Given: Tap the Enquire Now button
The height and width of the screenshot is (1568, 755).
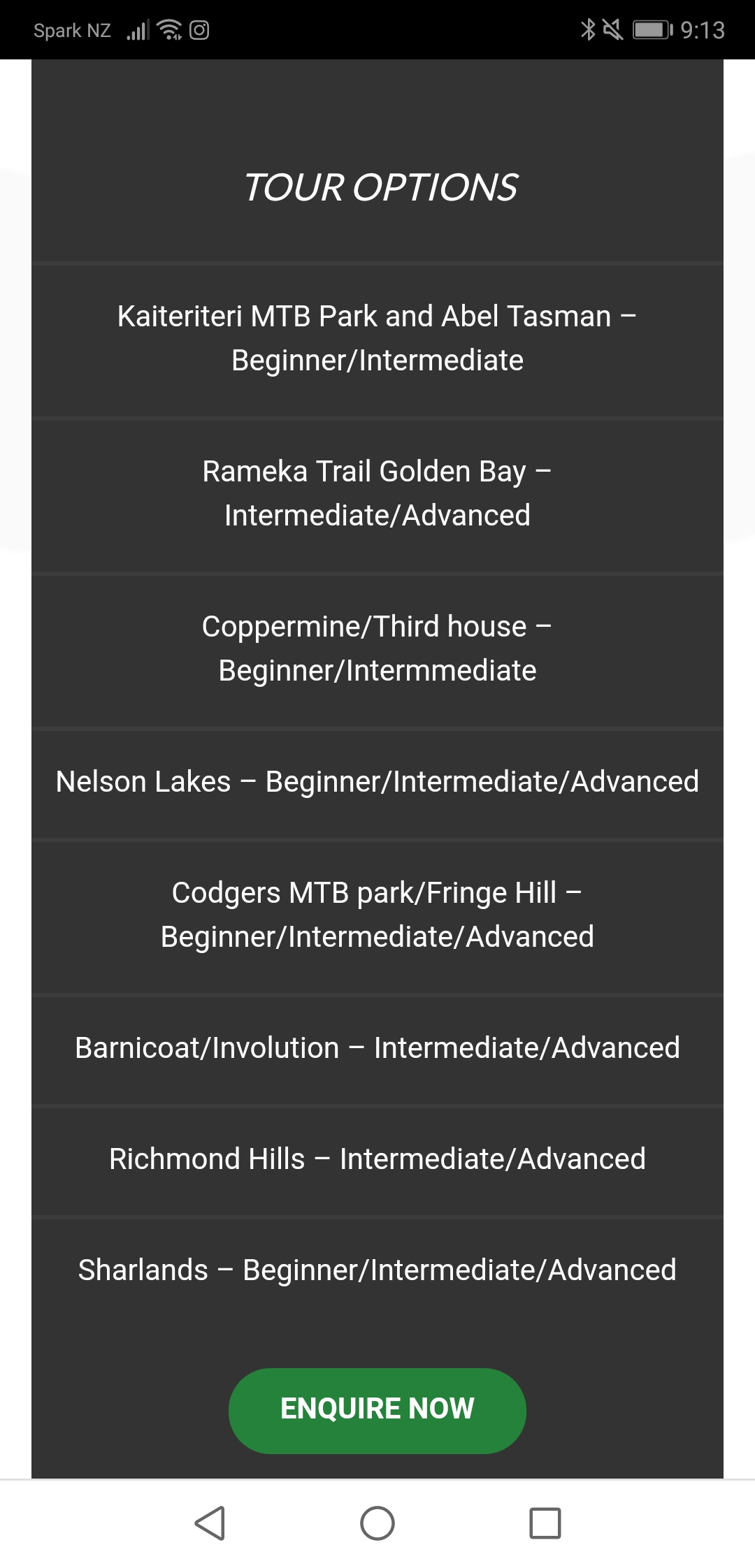Looking at the screenshot, I should tap(377, 1410).
